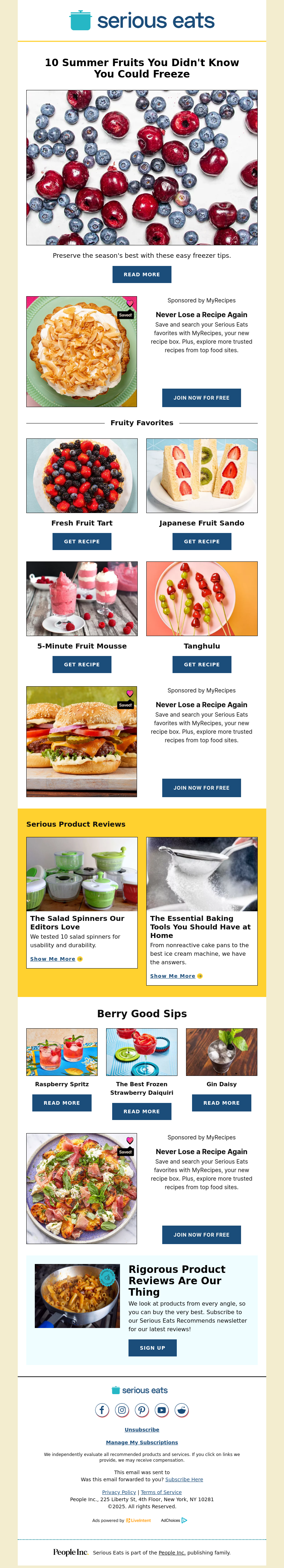284x1568 pixels.
Task: Tap the Unsubscribe link
Action: coord(142,1429)
